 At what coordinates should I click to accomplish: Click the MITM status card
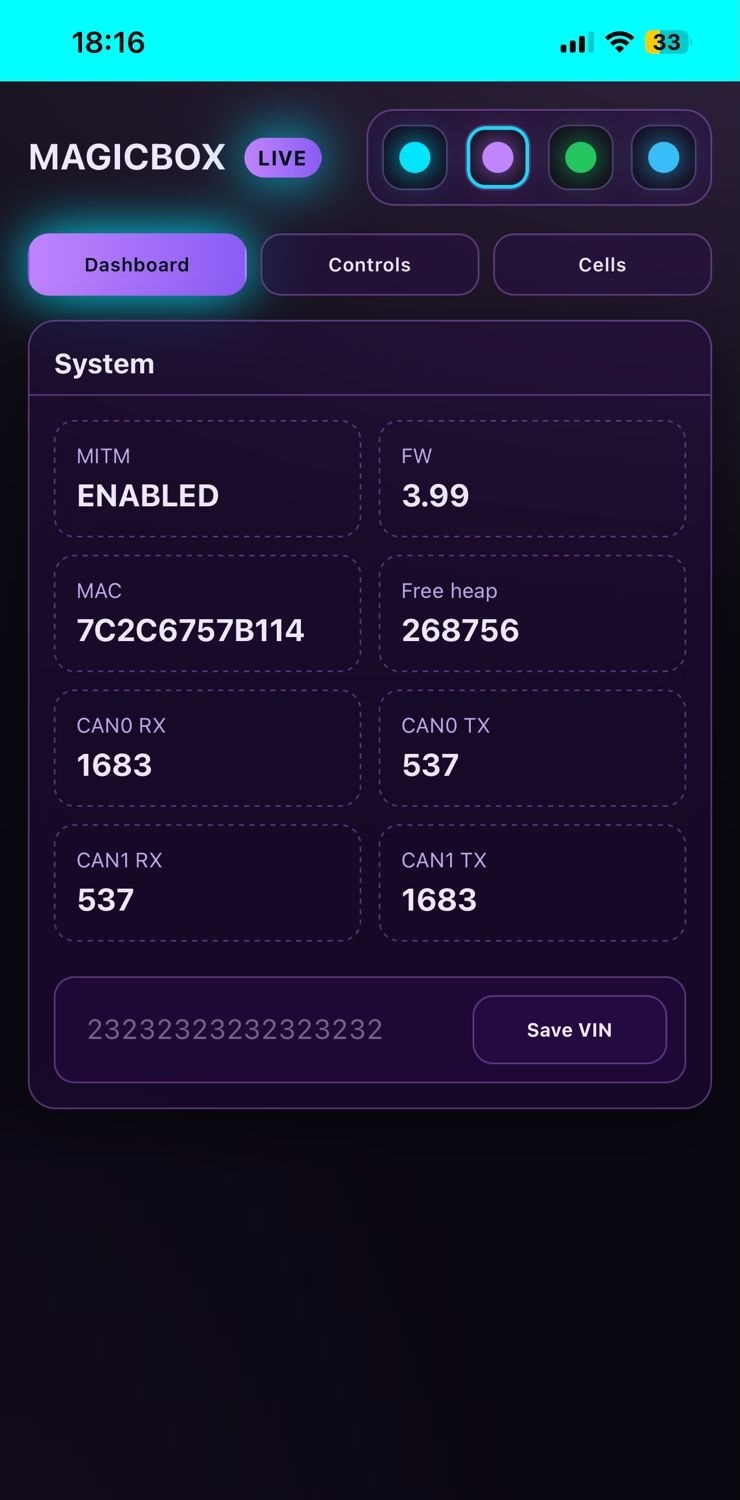(x=207, y=478)
